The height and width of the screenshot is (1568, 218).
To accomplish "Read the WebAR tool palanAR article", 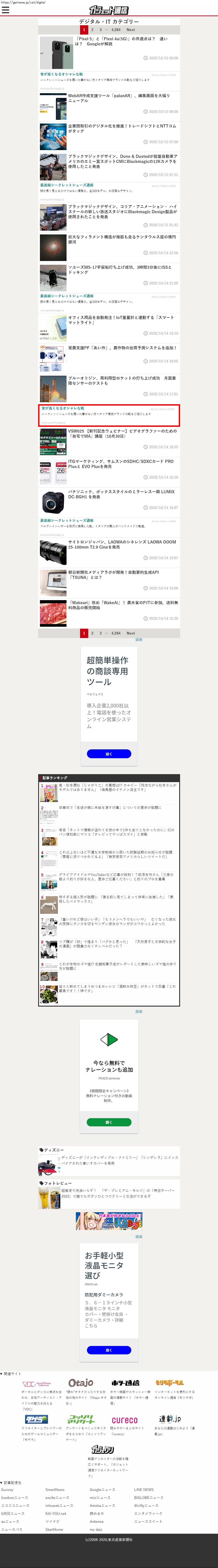I will (x=122, y=98).
